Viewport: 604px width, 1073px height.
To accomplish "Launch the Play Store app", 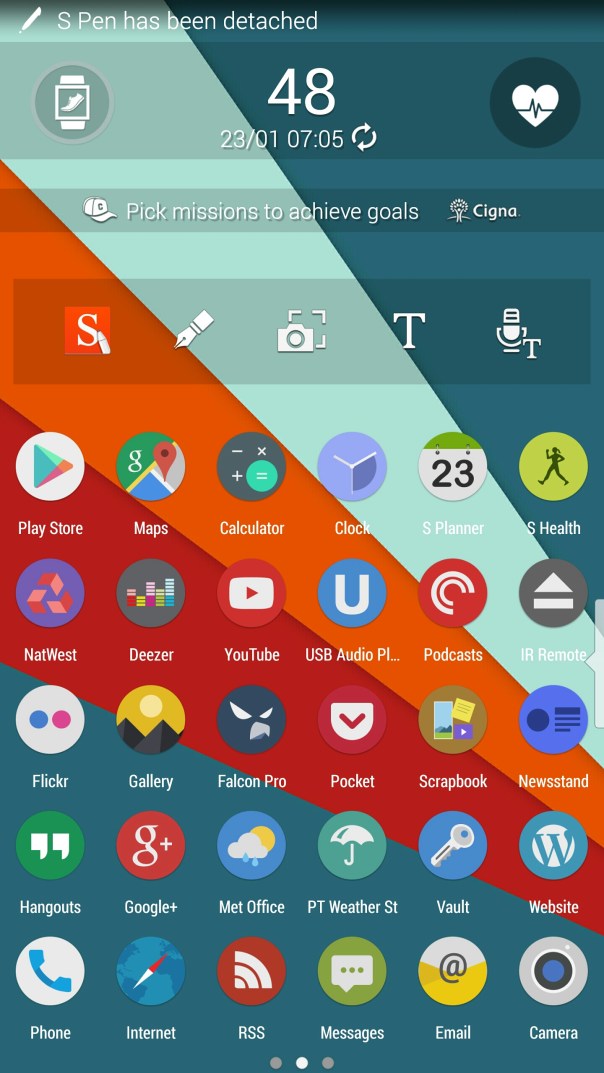I will tap(50, 467).
